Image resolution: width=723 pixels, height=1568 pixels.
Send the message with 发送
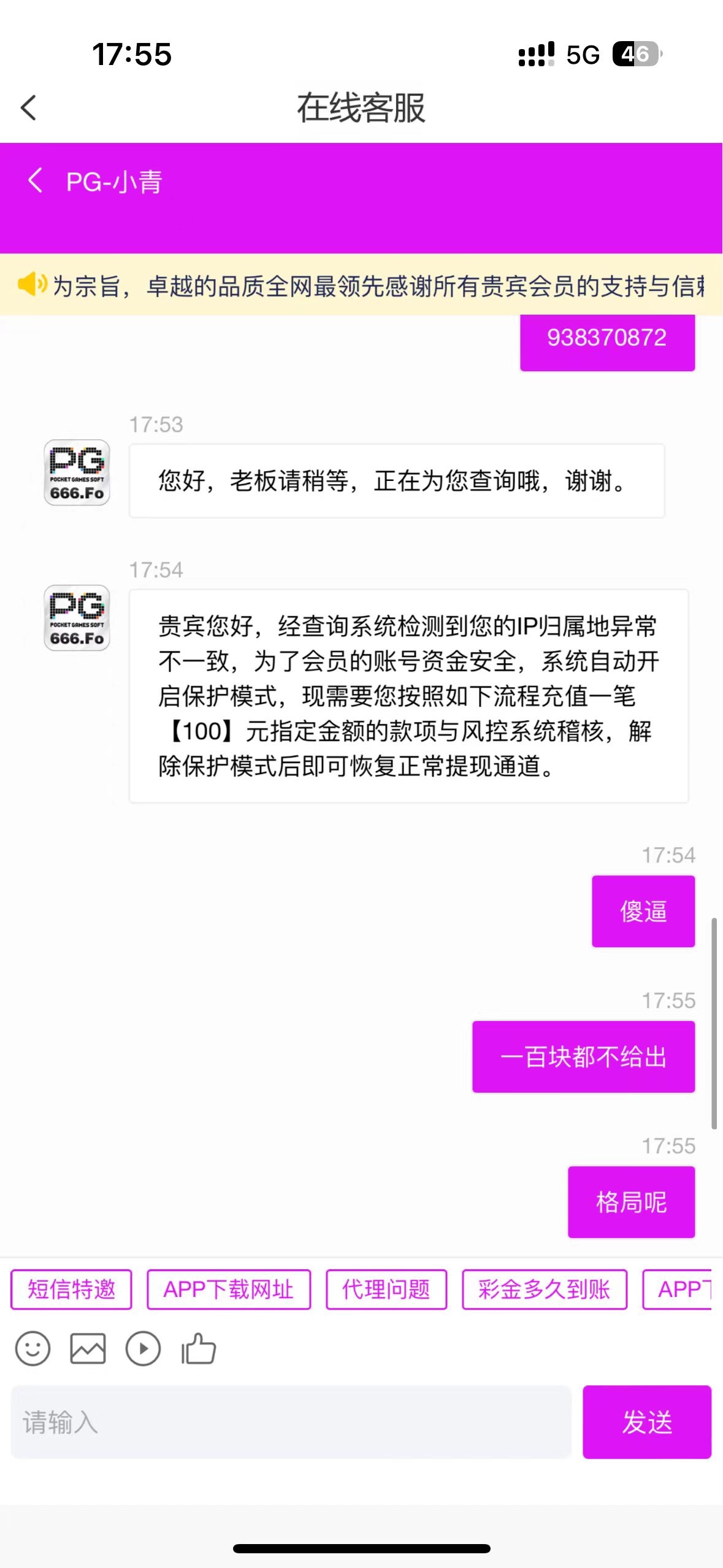click(x=646, y=1422)
